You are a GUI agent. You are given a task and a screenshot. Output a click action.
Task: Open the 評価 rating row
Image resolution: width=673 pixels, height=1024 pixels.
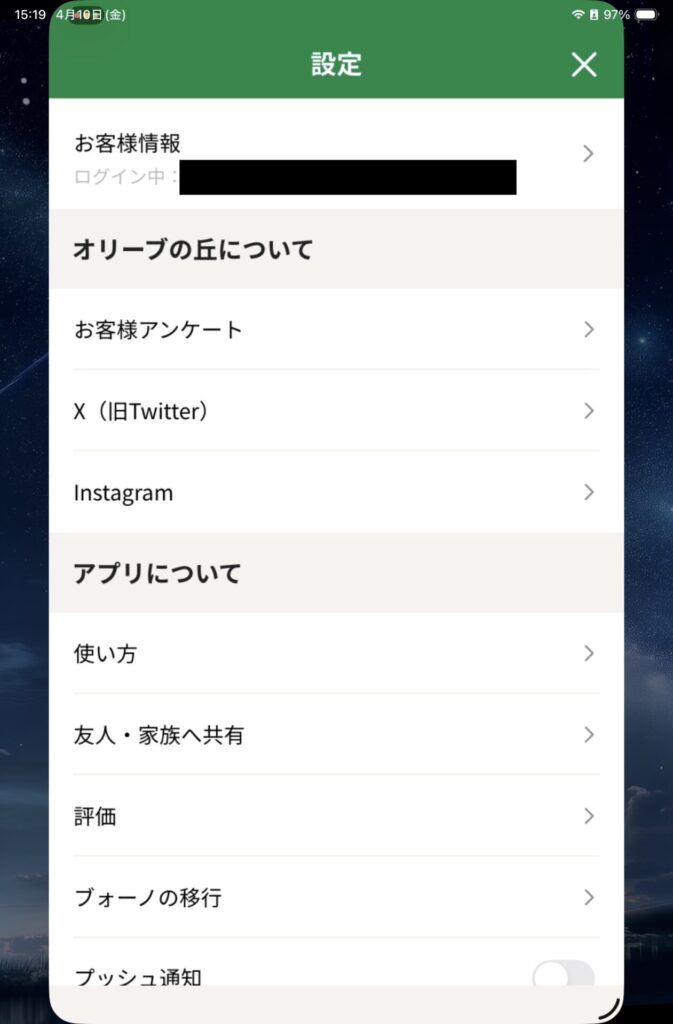[336, 816]
